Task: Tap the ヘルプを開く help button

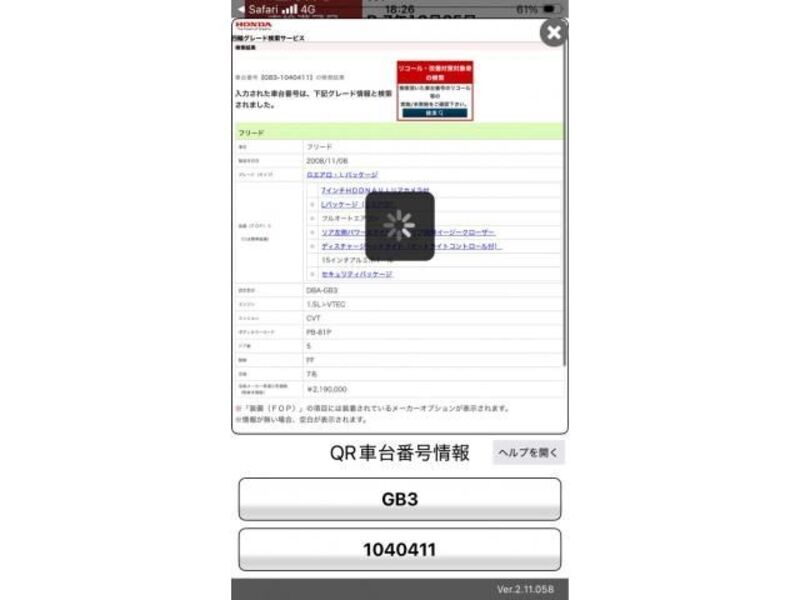Action: [529, 453]
